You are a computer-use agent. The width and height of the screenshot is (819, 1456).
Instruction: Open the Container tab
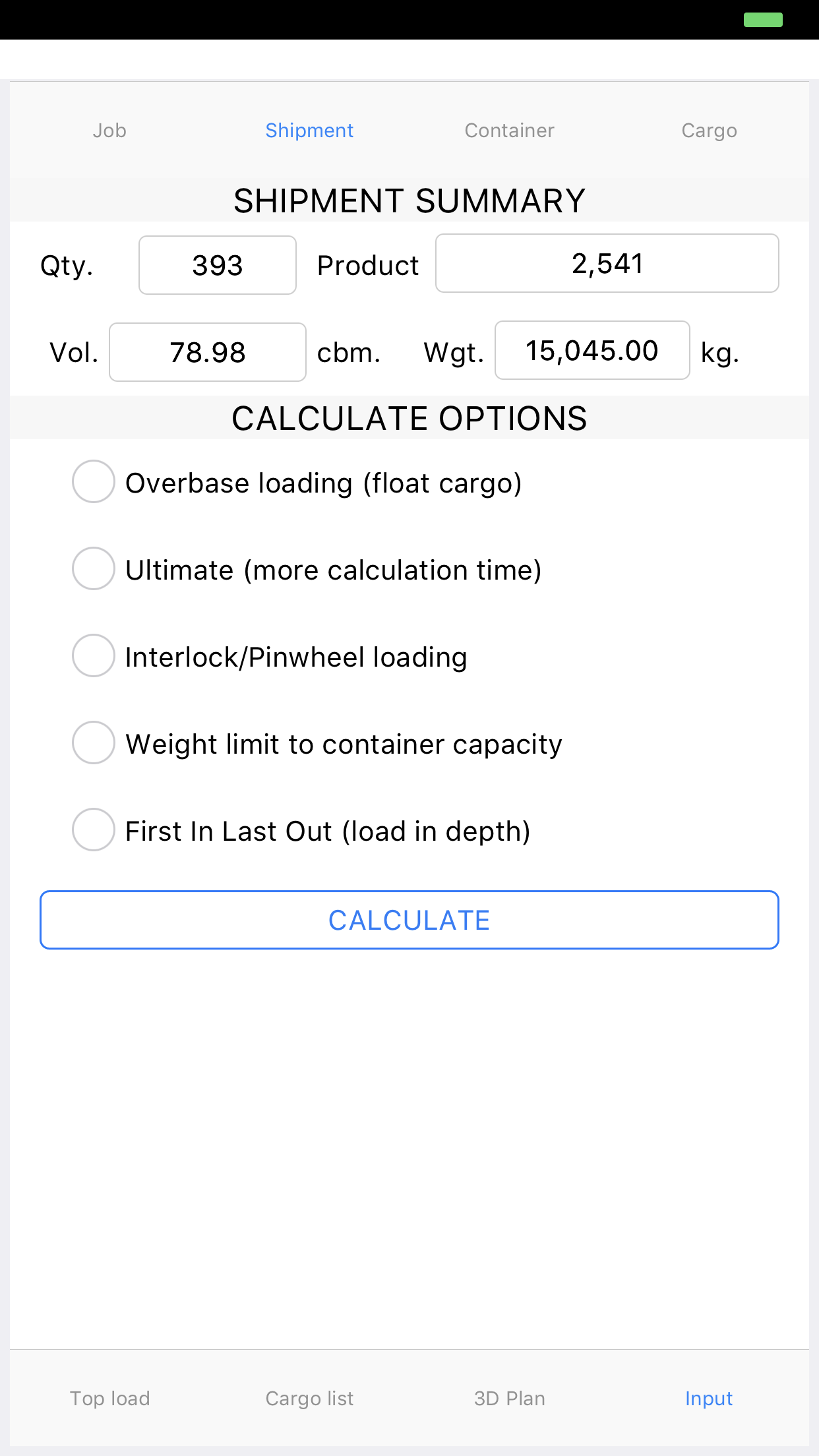click(x=509, y=131)
